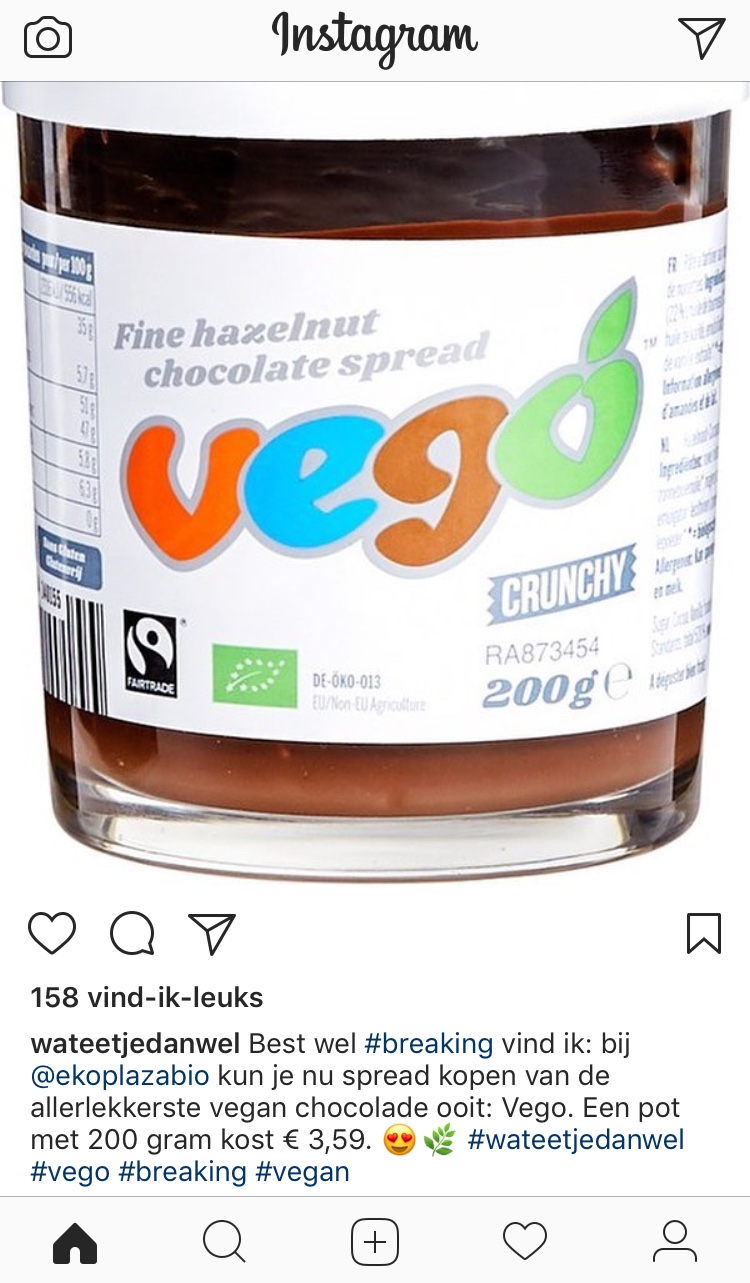Screen dimensions: 750x1283
Task: Go to the Home feed tab
Action: point(75,1242)
